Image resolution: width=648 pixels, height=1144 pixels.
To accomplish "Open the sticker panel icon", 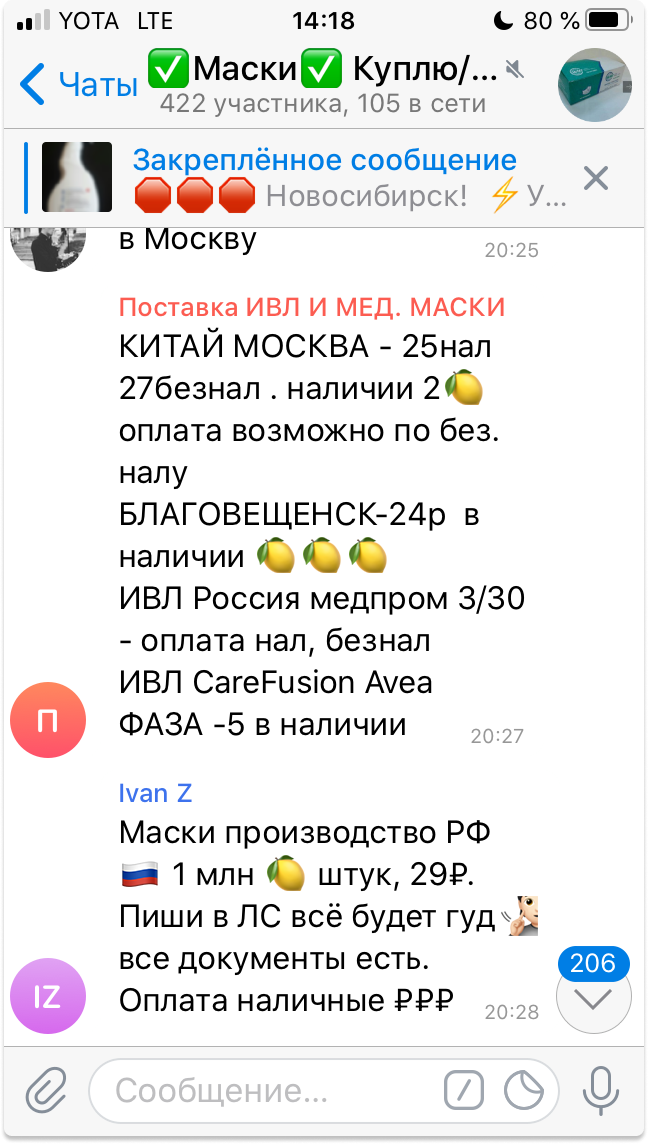I will tap(524, 1090).
